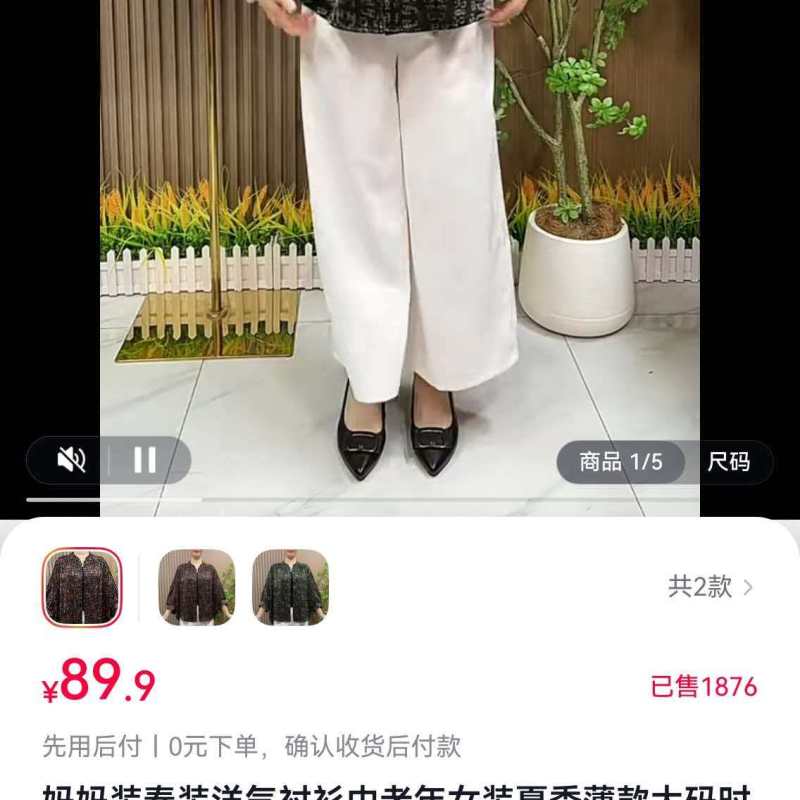Image resolution: width=800 pixels, height=800 pixels.
Task: Tap the video progress bar to seek
Action: tap(400, 499)
